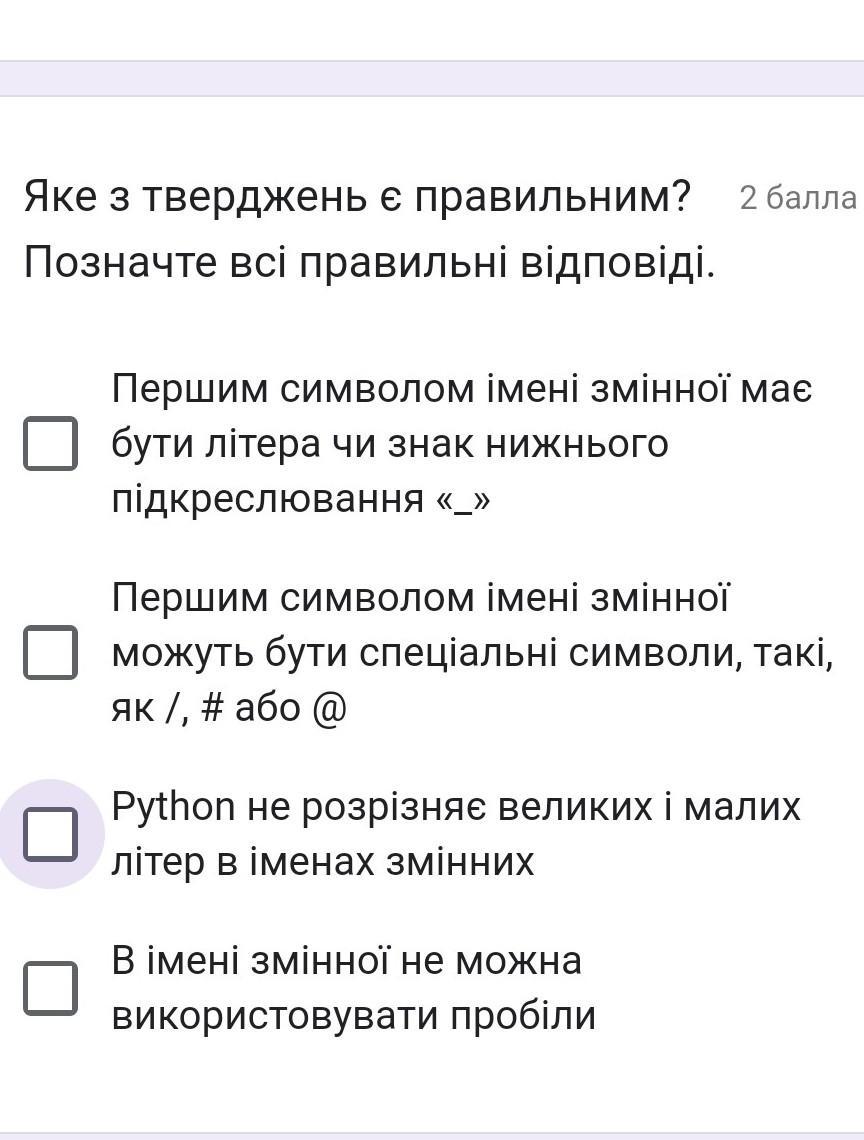Viewport: 864px width, 1140px height.
Task: Select checkbox 'Python не розрізняє великих і малих літер'
Action: (50, 834)
